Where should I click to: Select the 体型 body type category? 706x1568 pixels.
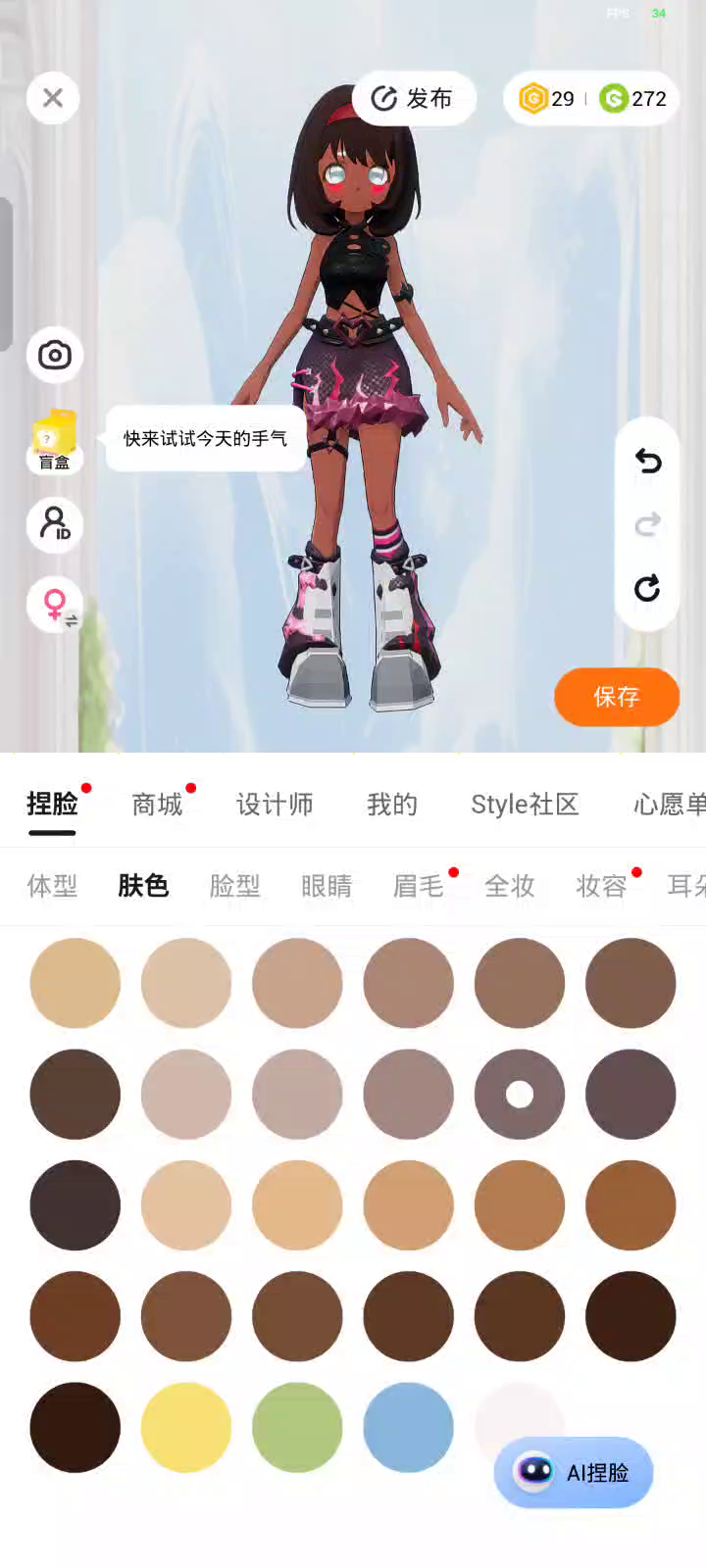(52, 886)
